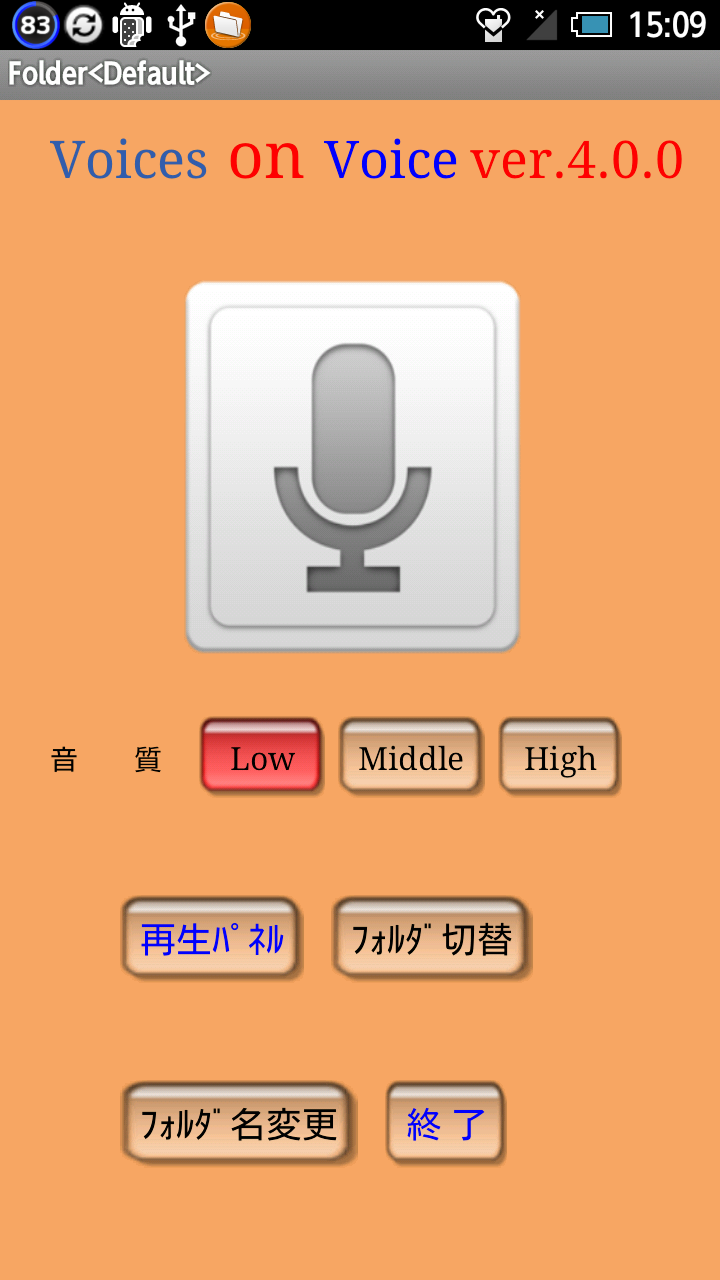Viewport: 720px width, 1280px height.
Task: Select Middle sound quality
Action: pyautogui.click(x=410, y=757)
